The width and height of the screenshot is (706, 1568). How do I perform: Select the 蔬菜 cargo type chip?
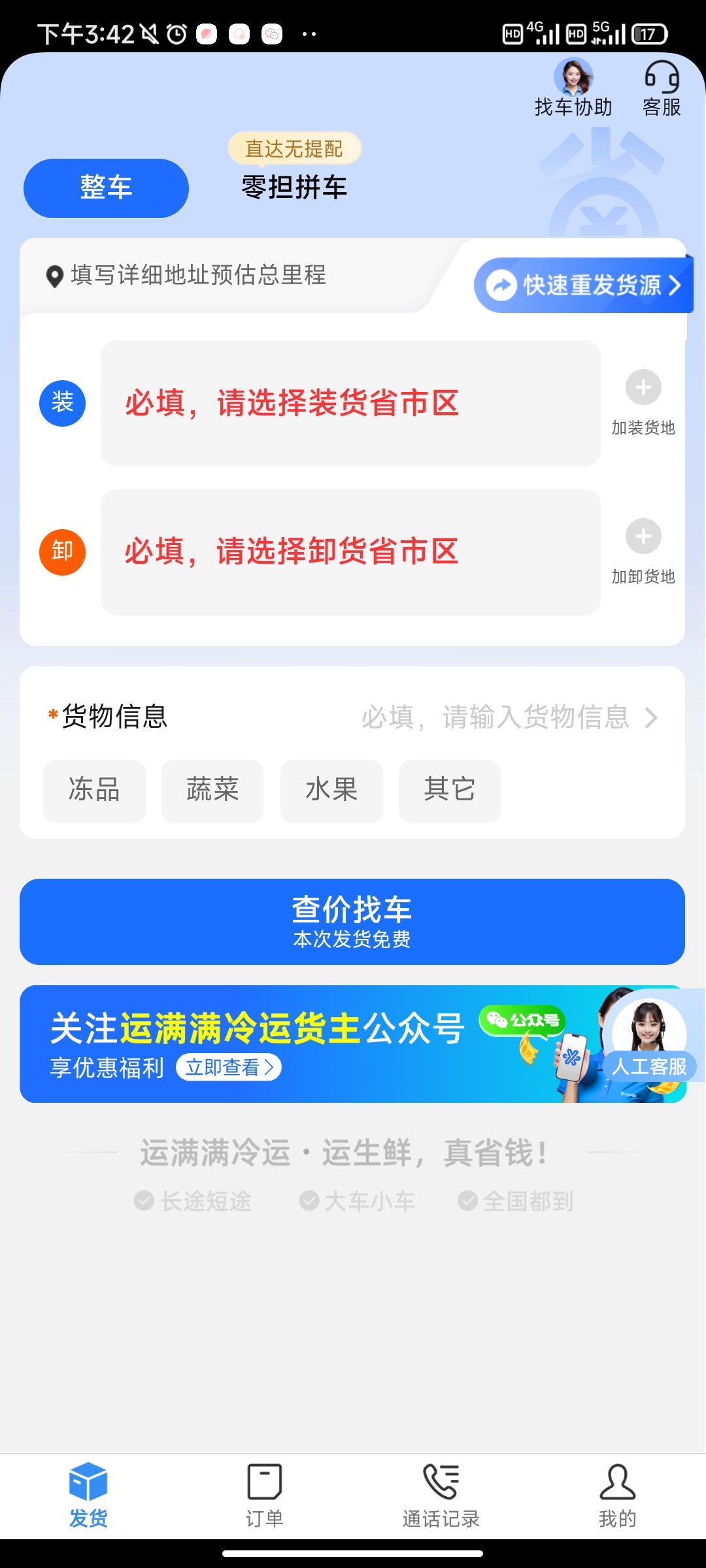(x=212, y=791)
